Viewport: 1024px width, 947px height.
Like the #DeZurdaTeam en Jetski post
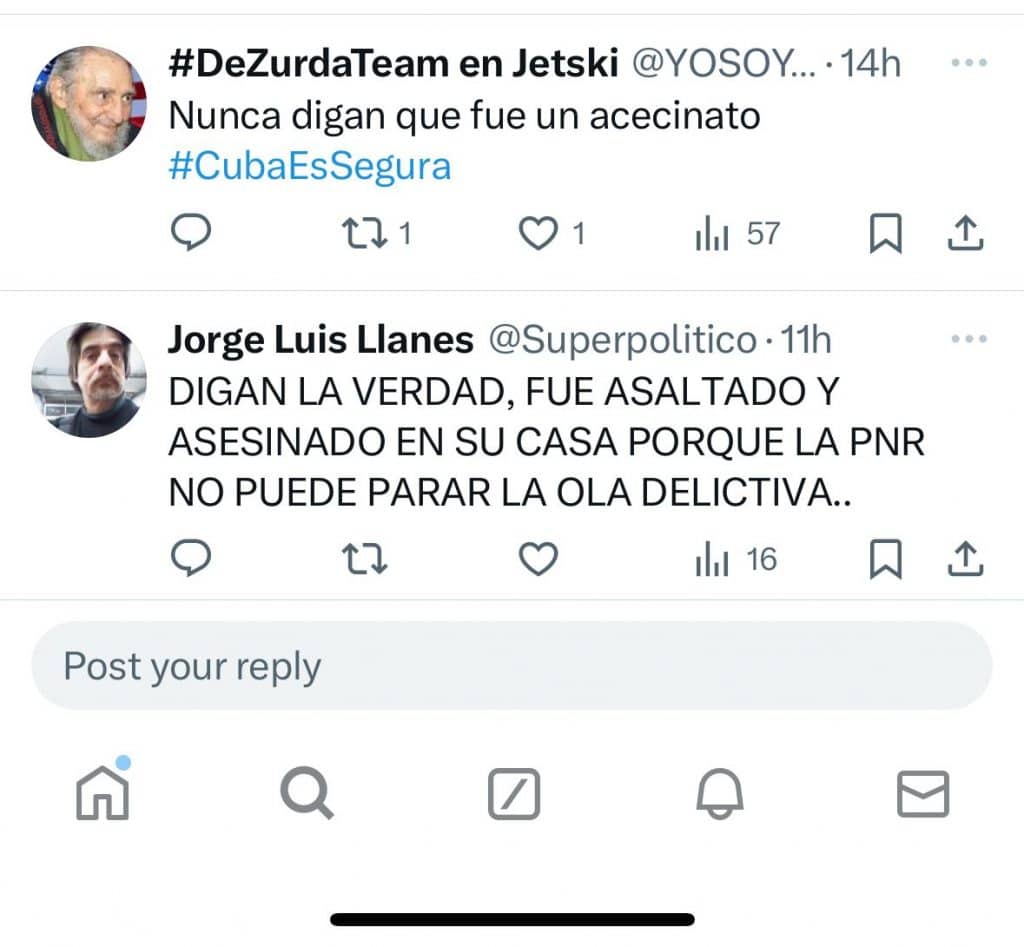coord(538,234)
